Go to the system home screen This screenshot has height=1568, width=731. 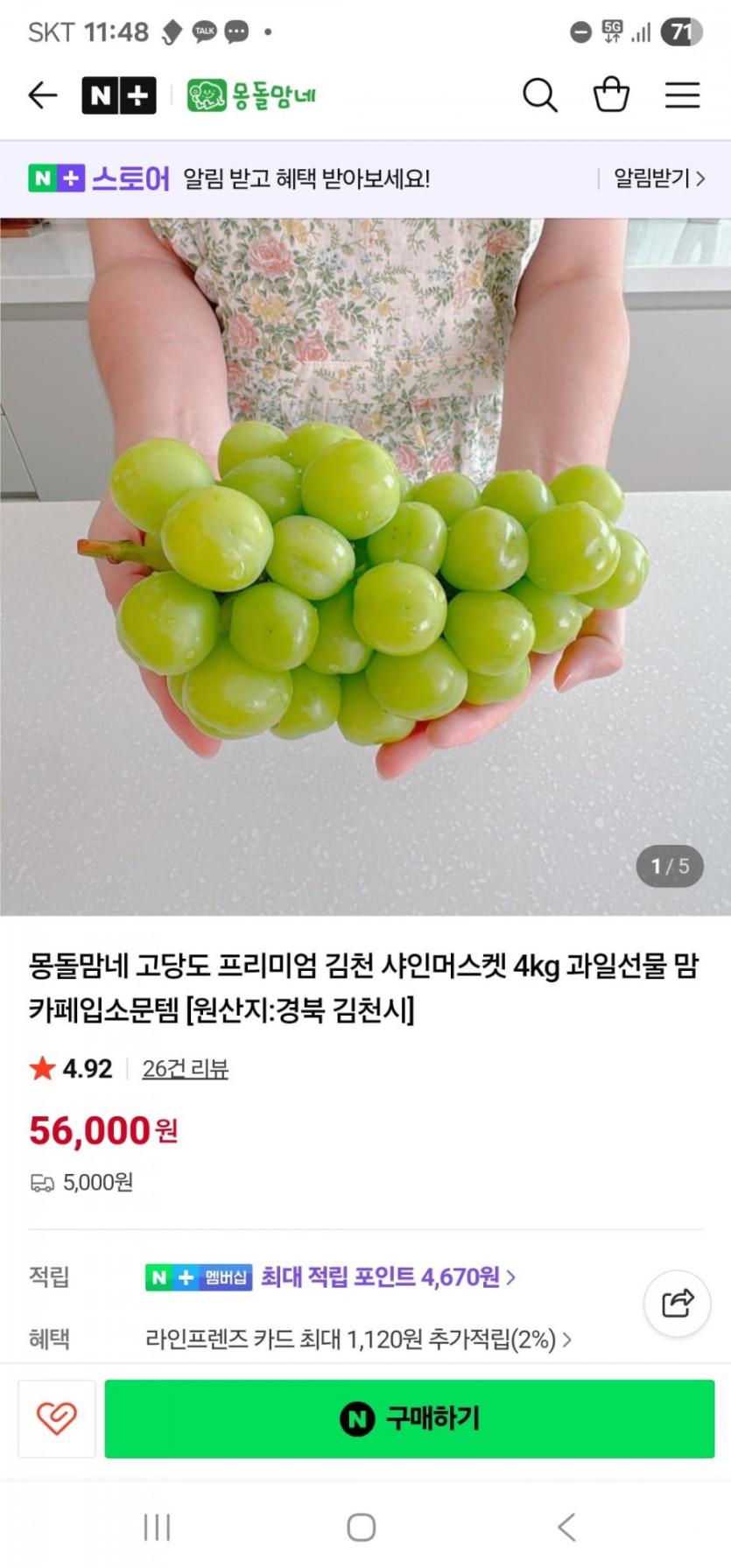tap(362, 1527)
